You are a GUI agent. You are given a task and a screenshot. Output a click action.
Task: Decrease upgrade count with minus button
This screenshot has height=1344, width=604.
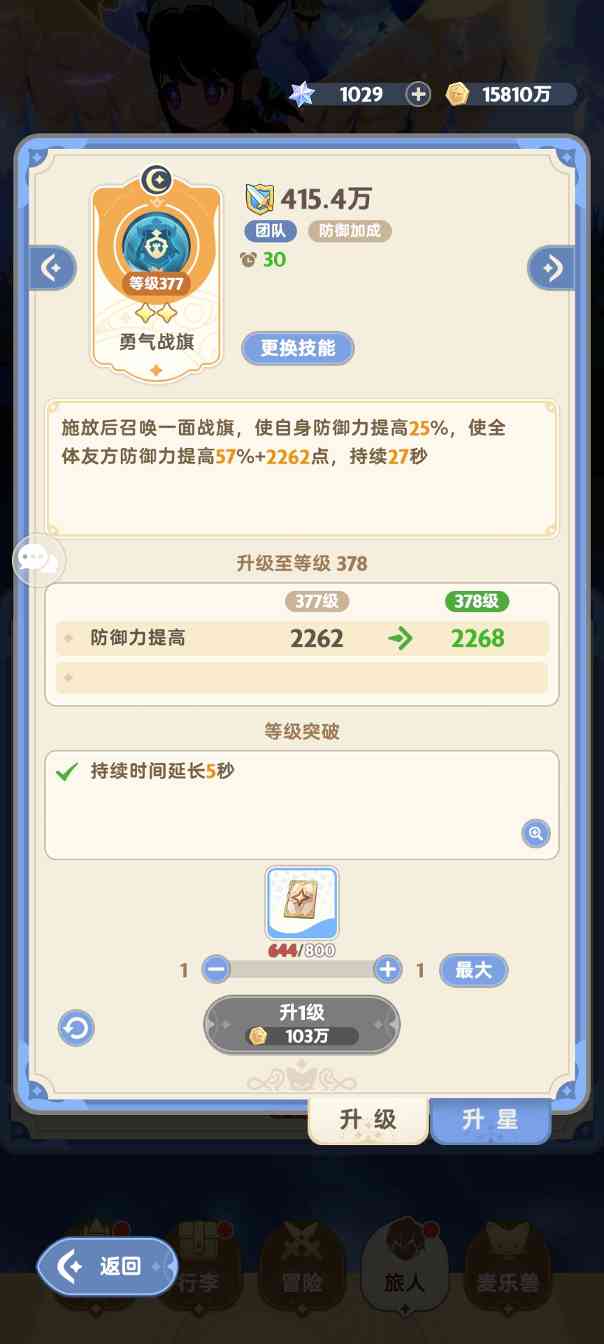coord(216,969)
